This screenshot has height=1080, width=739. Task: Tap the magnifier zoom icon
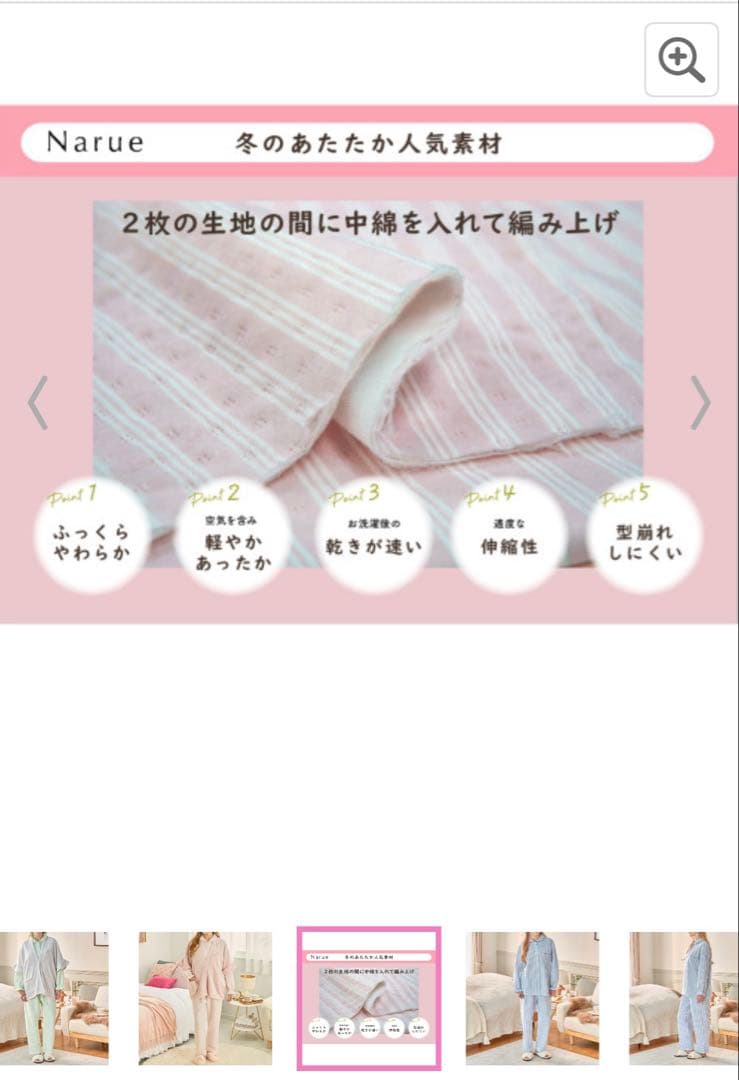point(681,60)
